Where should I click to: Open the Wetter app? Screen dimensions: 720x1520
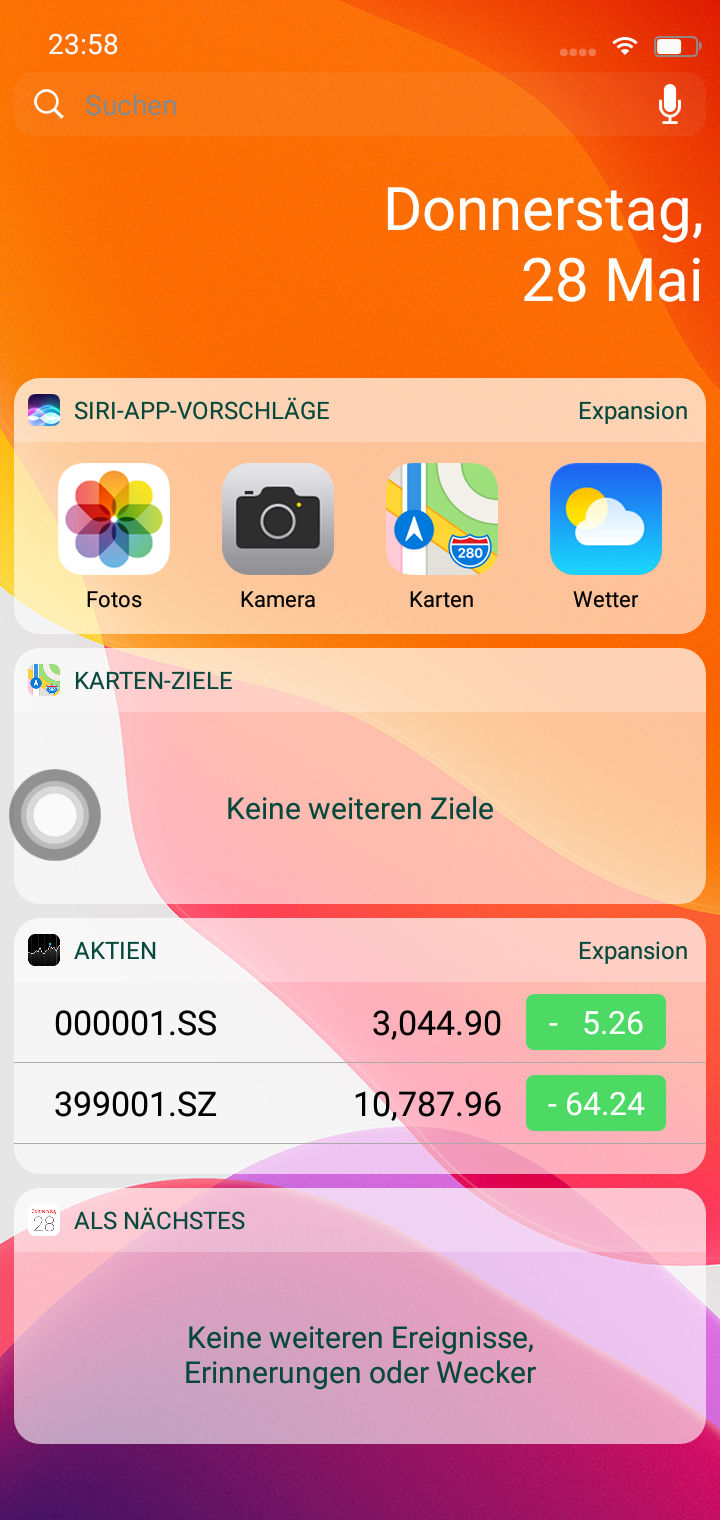click(606, 520)
